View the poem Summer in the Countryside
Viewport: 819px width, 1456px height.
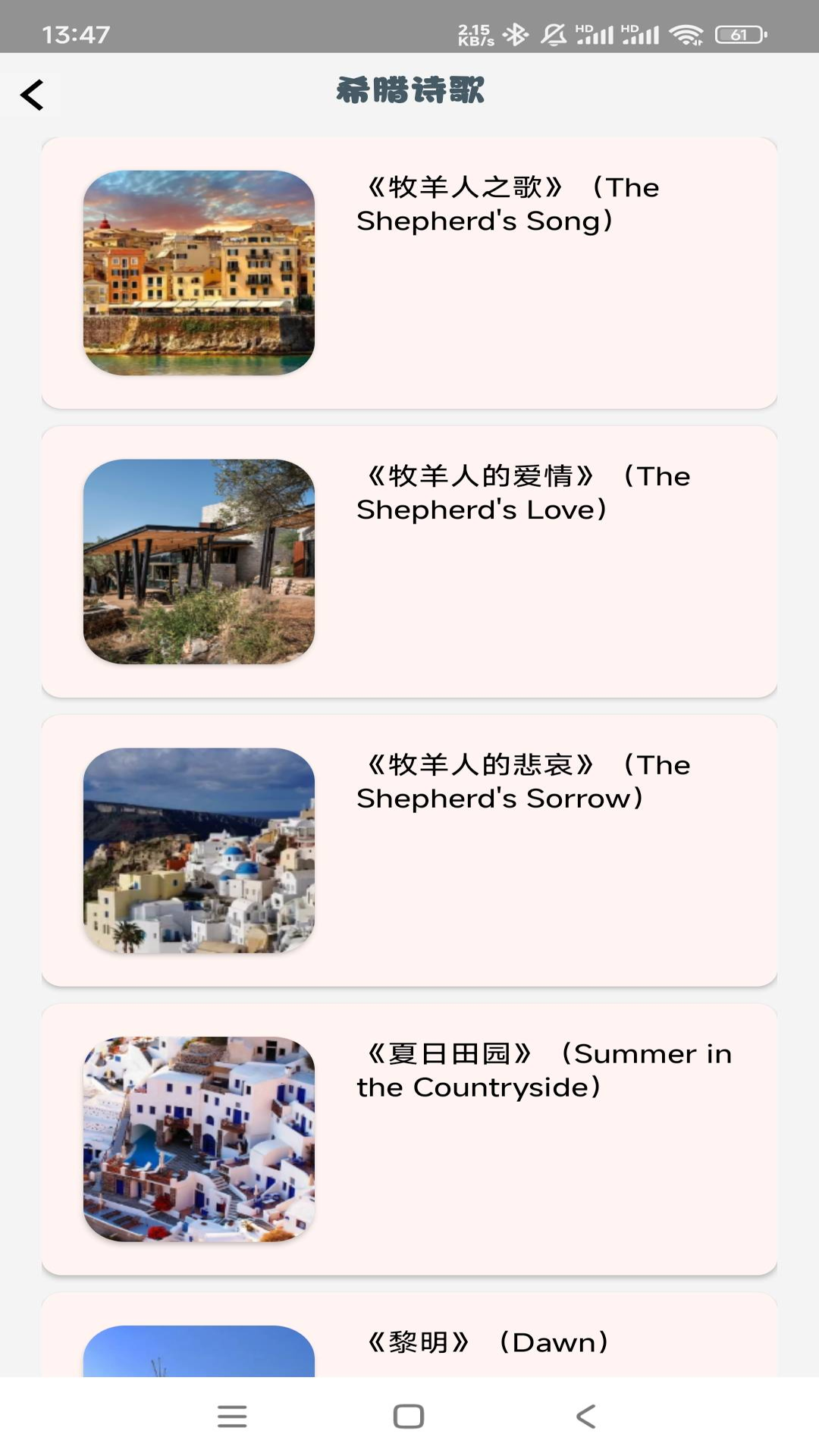tap(409, 1139)
